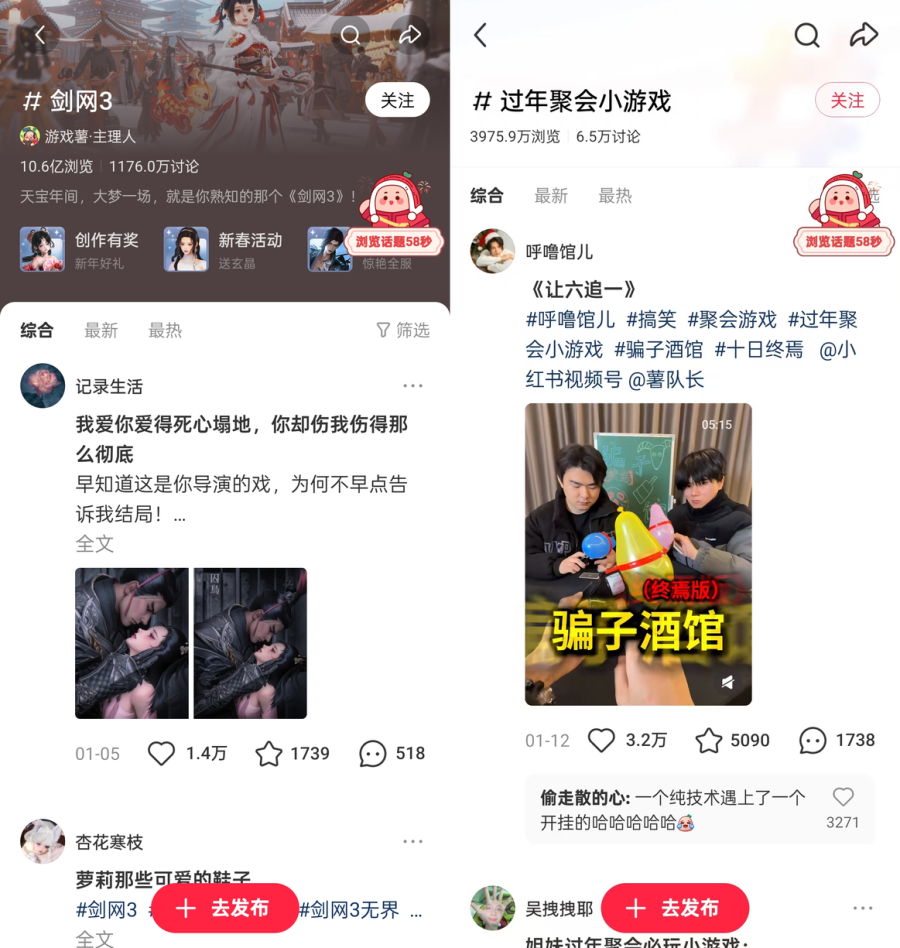Open the 创作有奖 activity card

pos(82,249)
